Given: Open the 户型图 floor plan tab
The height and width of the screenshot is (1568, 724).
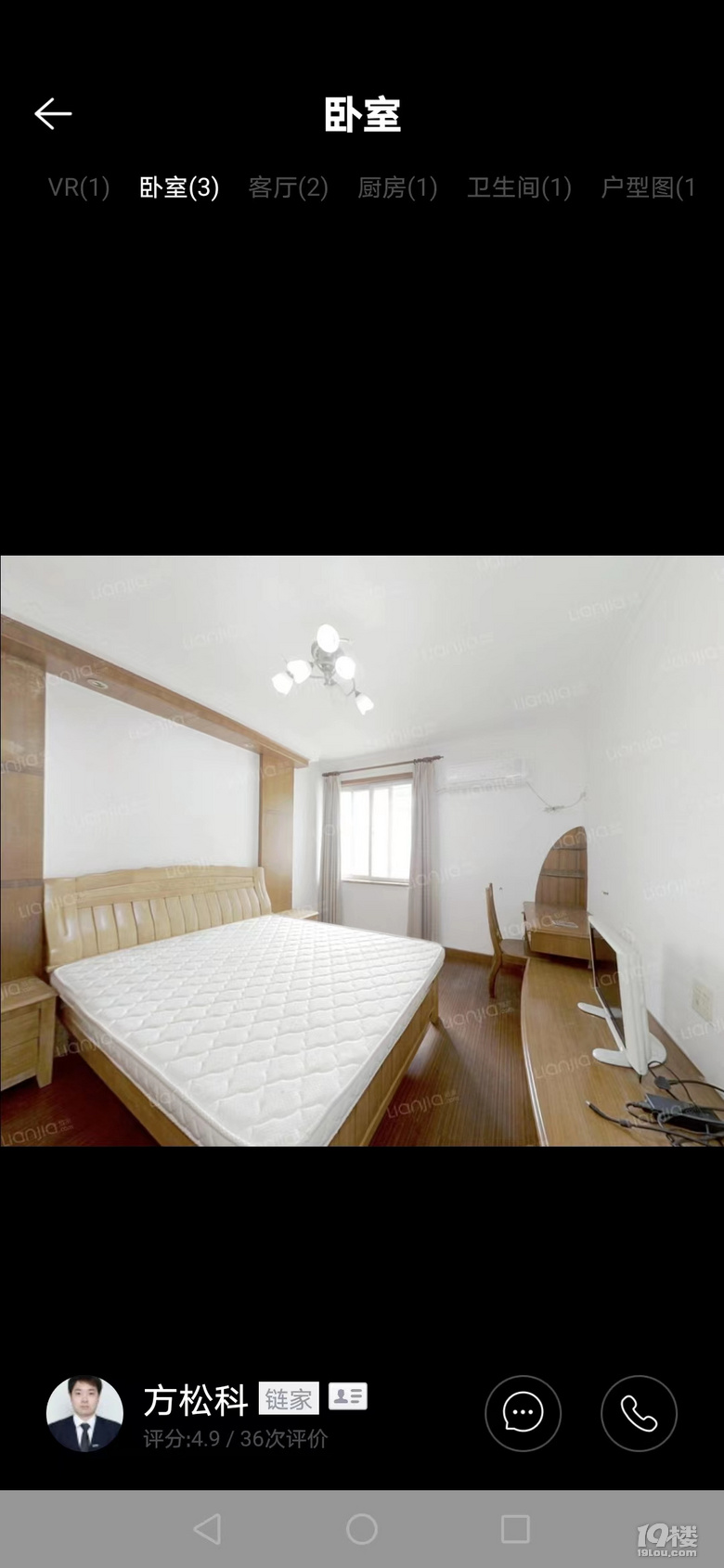Looking at the screenshot, I should [x=648, y=187].
